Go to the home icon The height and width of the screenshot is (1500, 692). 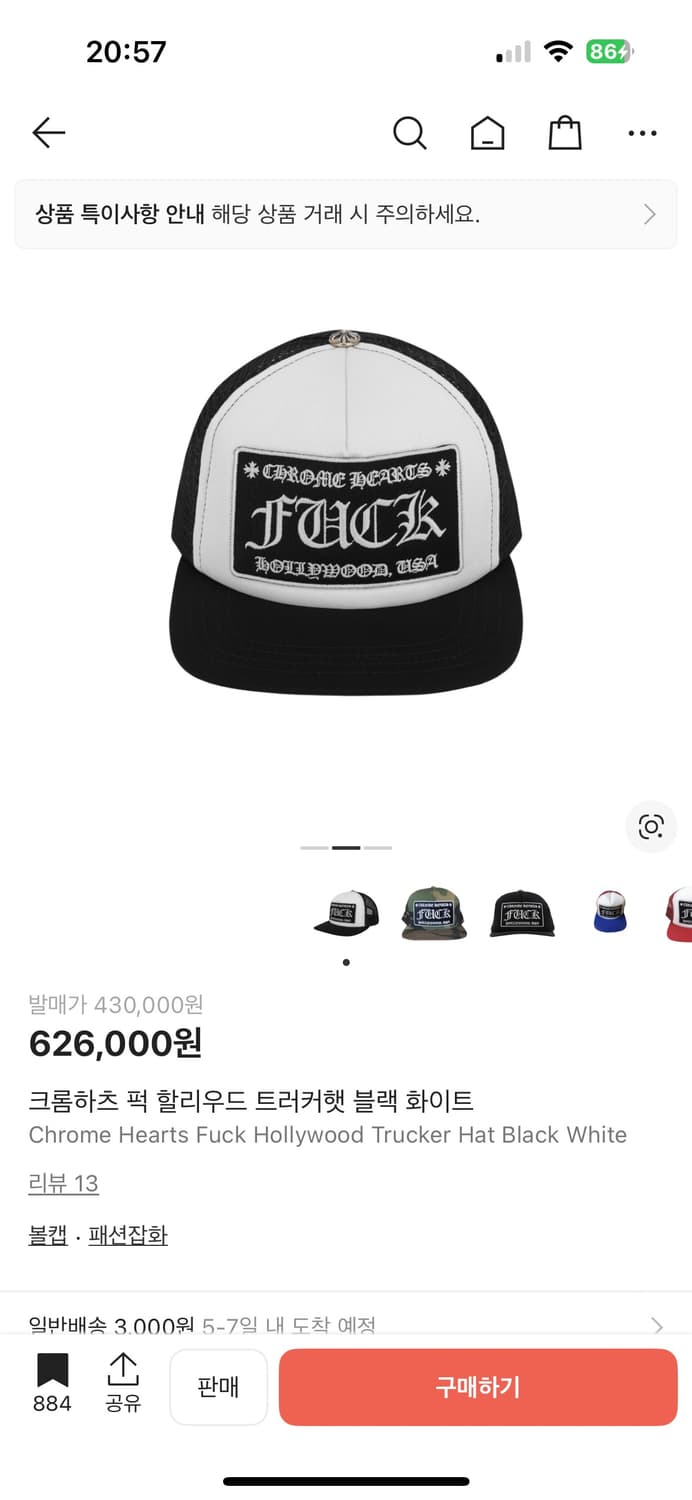(487, 133)
